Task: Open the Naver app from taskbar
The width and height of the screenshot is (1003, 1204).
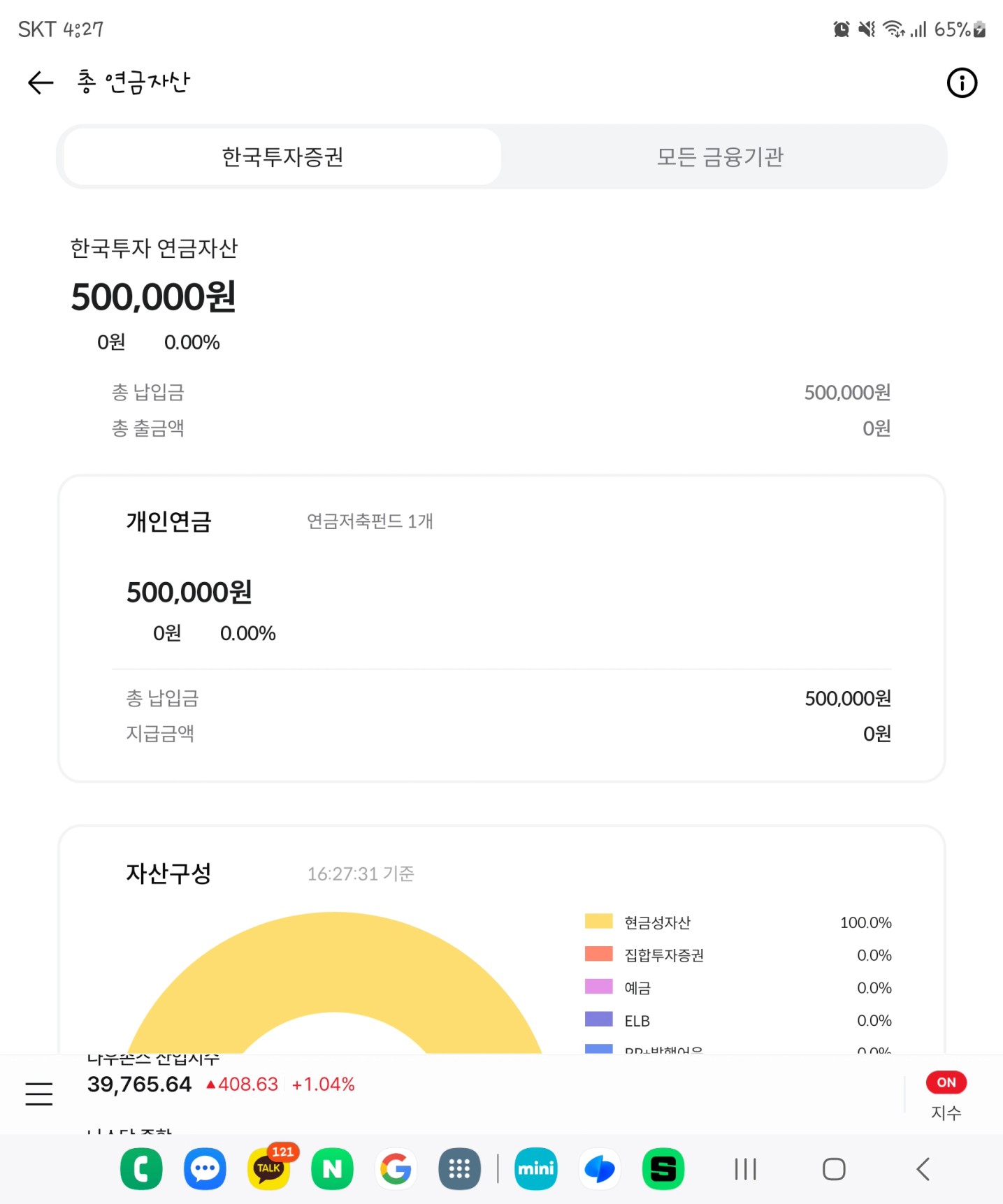Action: click(x=333, y=1168)
